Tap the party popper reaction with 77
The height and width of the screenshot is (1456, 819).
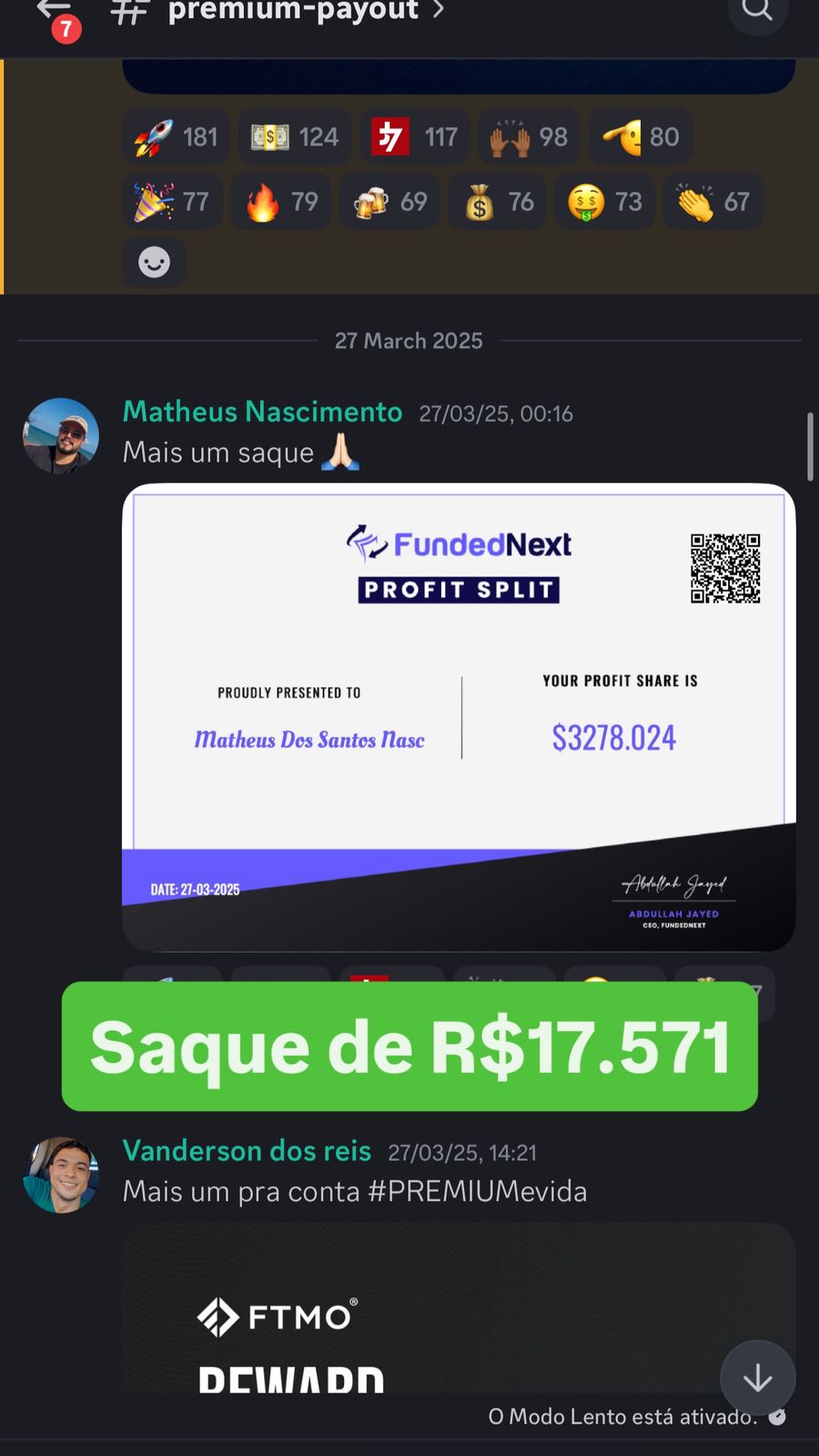point(172,202)
